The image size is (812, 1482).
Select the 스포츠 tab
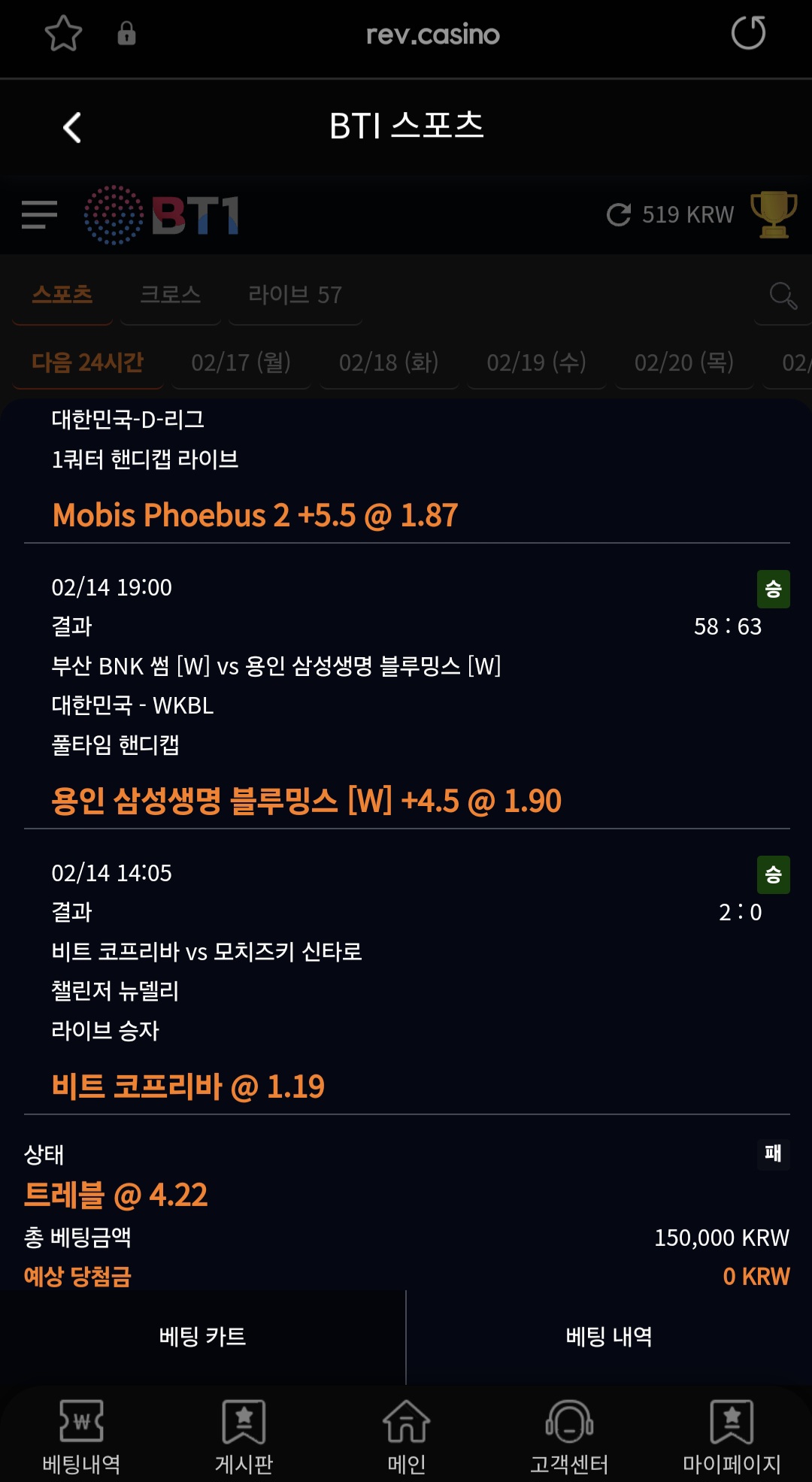(62, 295)
